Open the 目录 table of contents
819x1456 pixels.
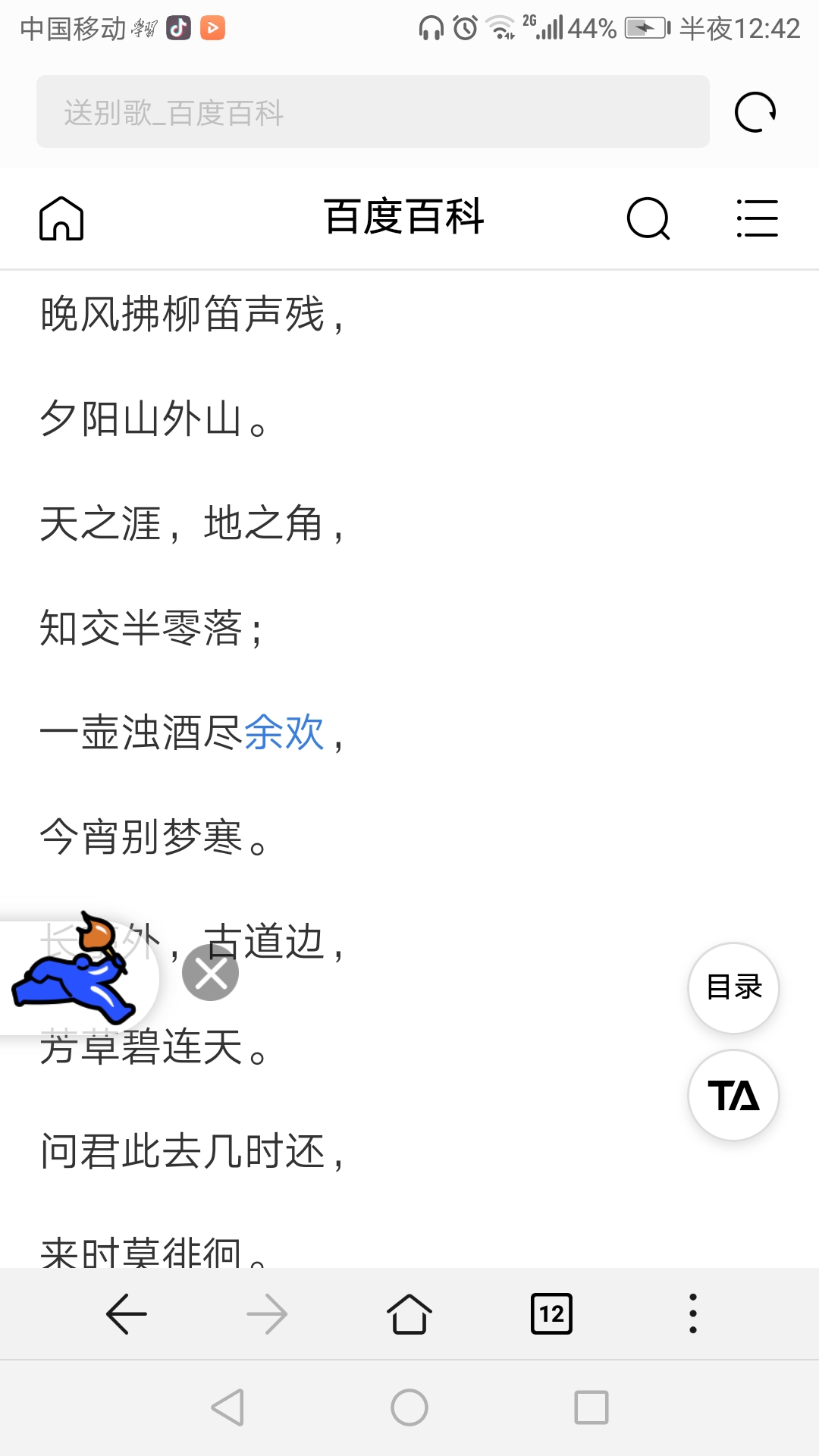tap(733, 987)
